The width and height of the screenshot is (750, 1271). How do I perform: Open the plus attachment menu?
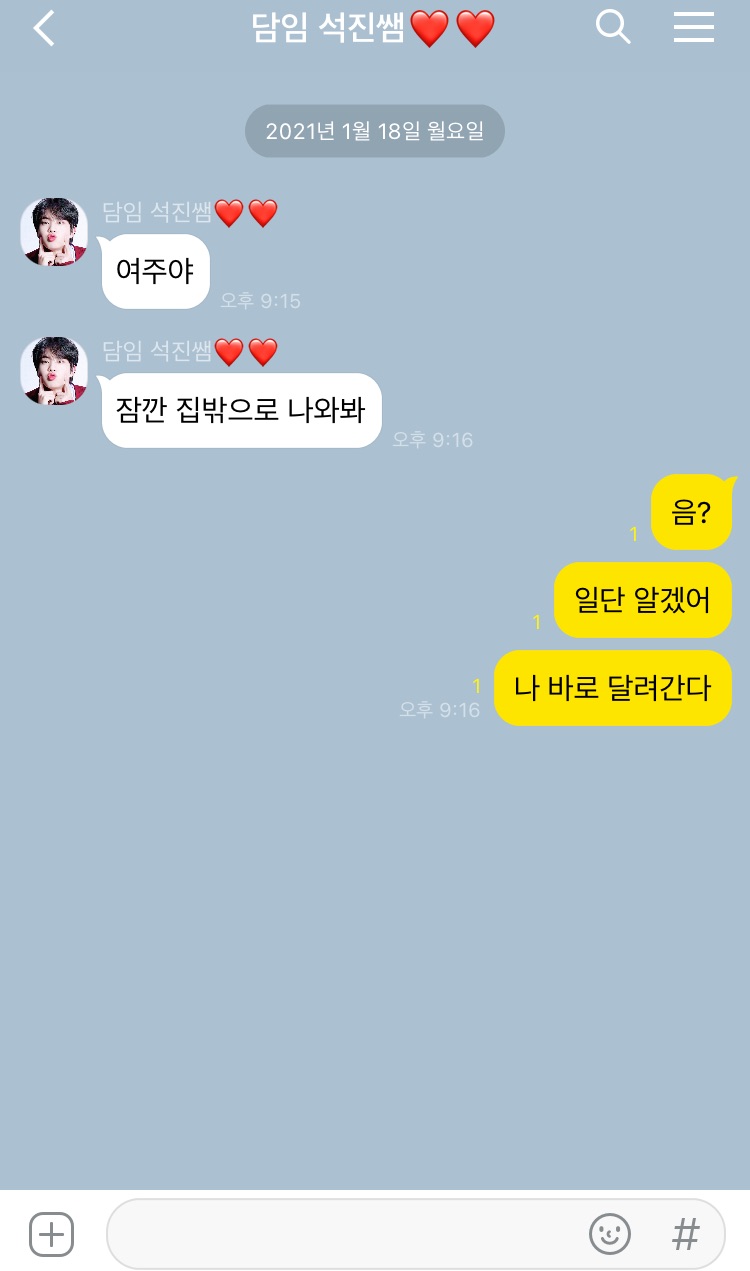[x=51, y=1234]
